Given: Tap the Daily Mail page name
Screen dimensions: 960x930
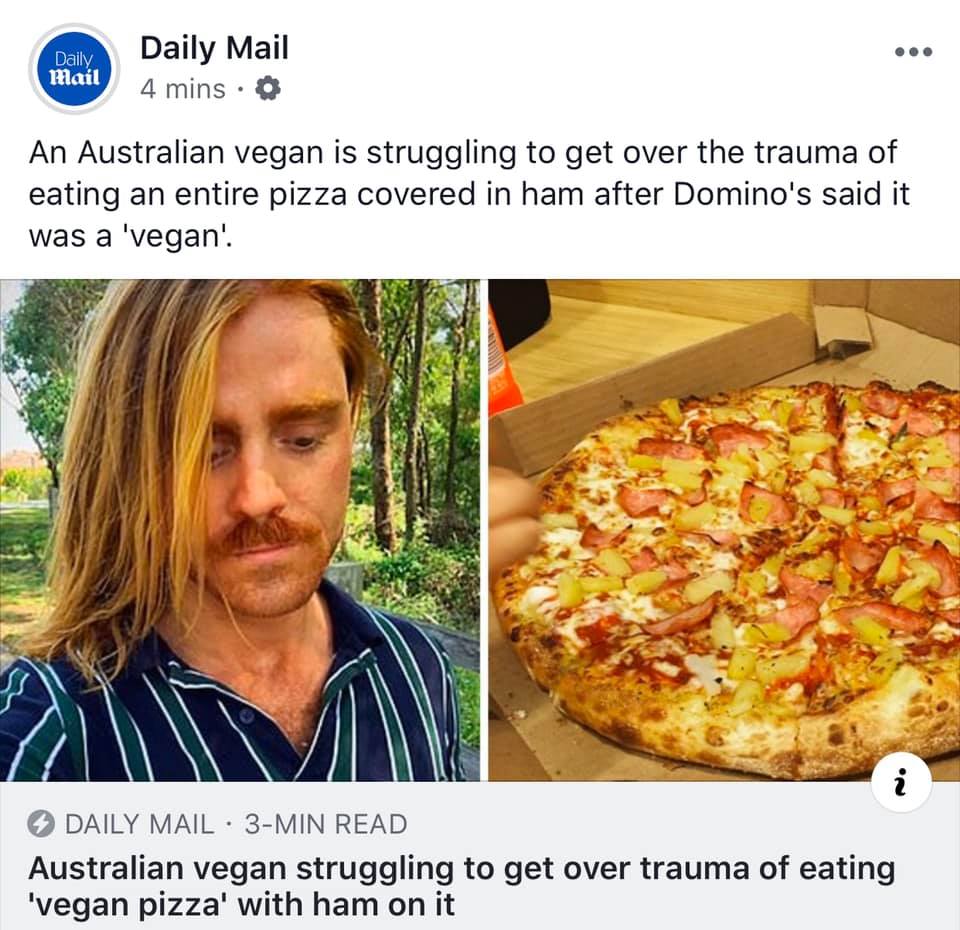Looking at the screenshot, I should tap(214, 47).
